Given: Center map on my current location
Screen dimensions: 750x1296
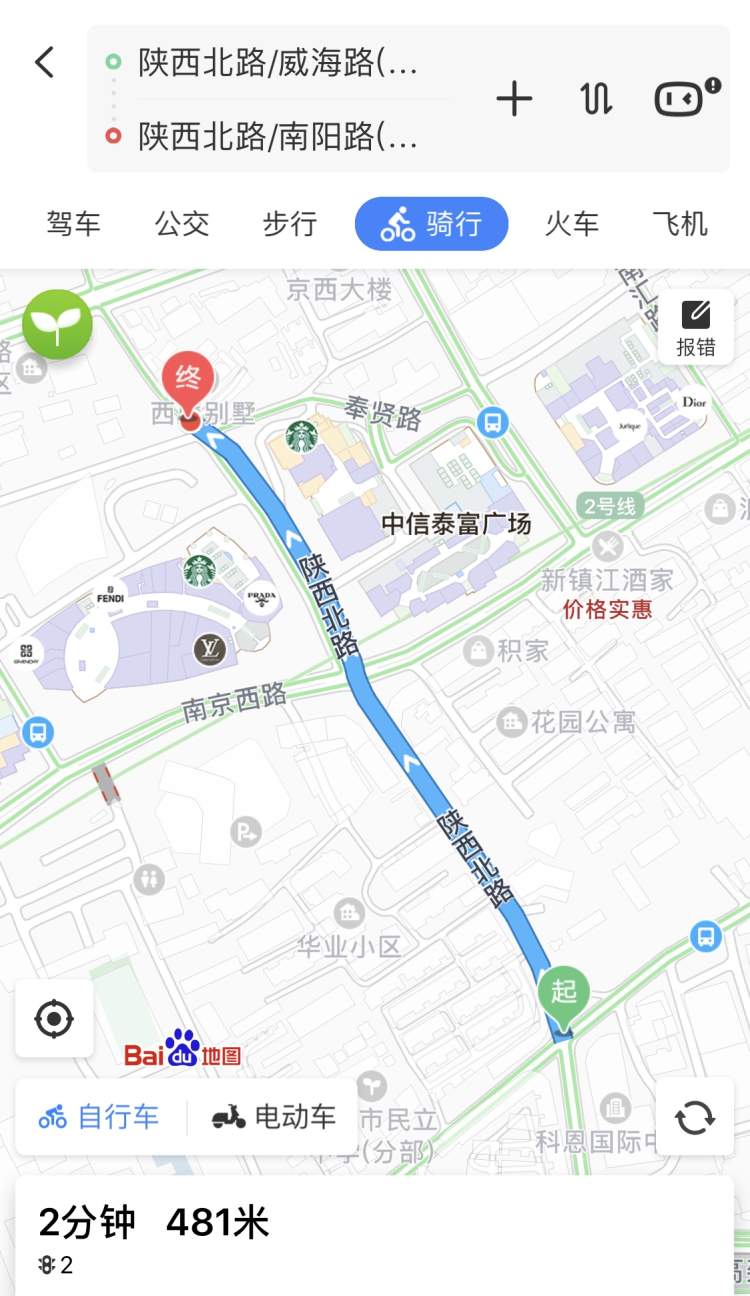Looking at the screenshot, I should point(54,1019).
